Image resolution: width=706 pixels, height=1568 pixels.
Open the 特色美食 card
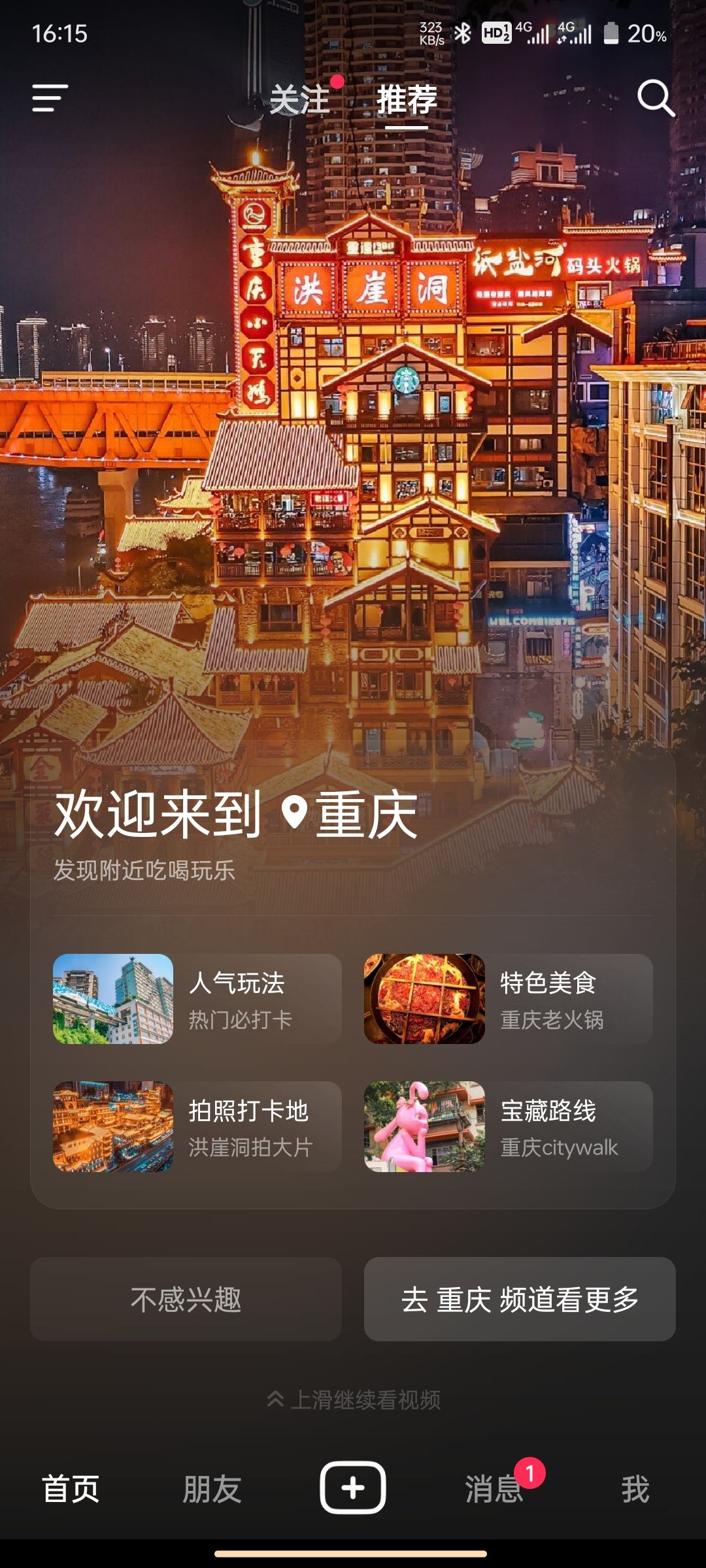coord(509,998)
